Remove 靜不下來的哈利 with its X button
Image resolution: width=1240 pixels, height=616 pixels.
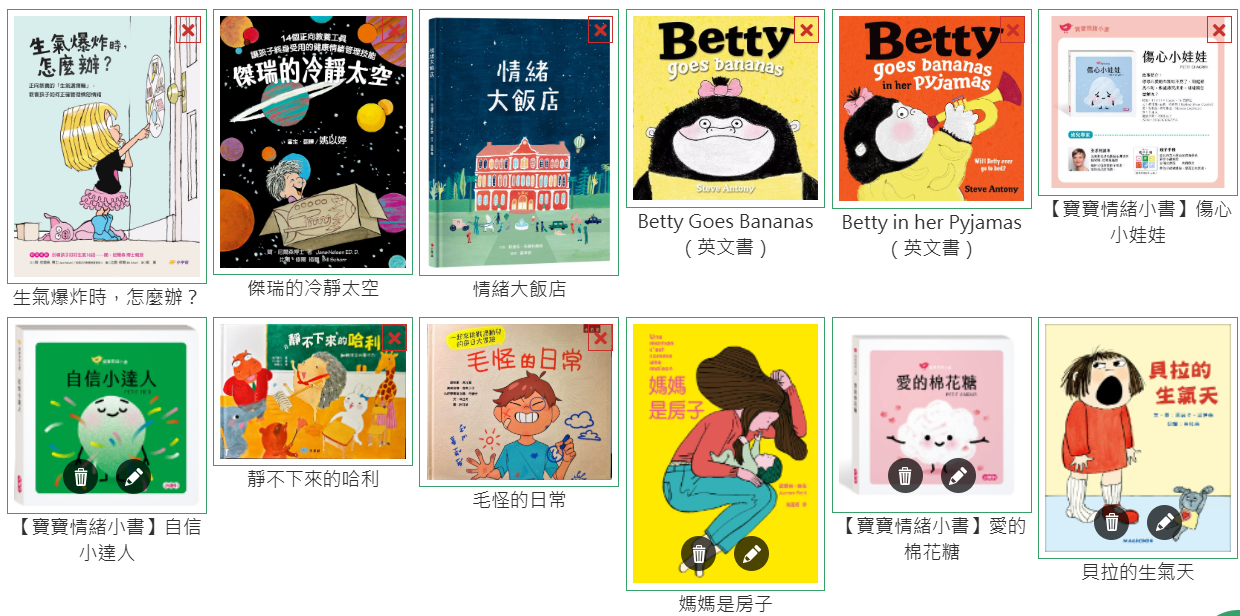394,338
